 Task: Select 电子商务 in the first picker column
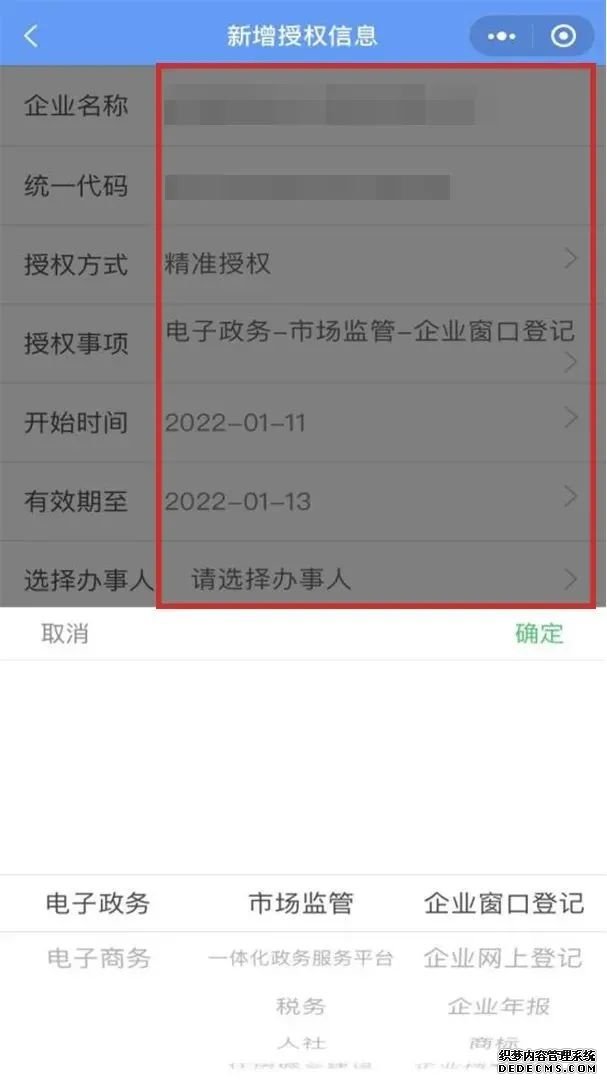[x=98, y=958]
